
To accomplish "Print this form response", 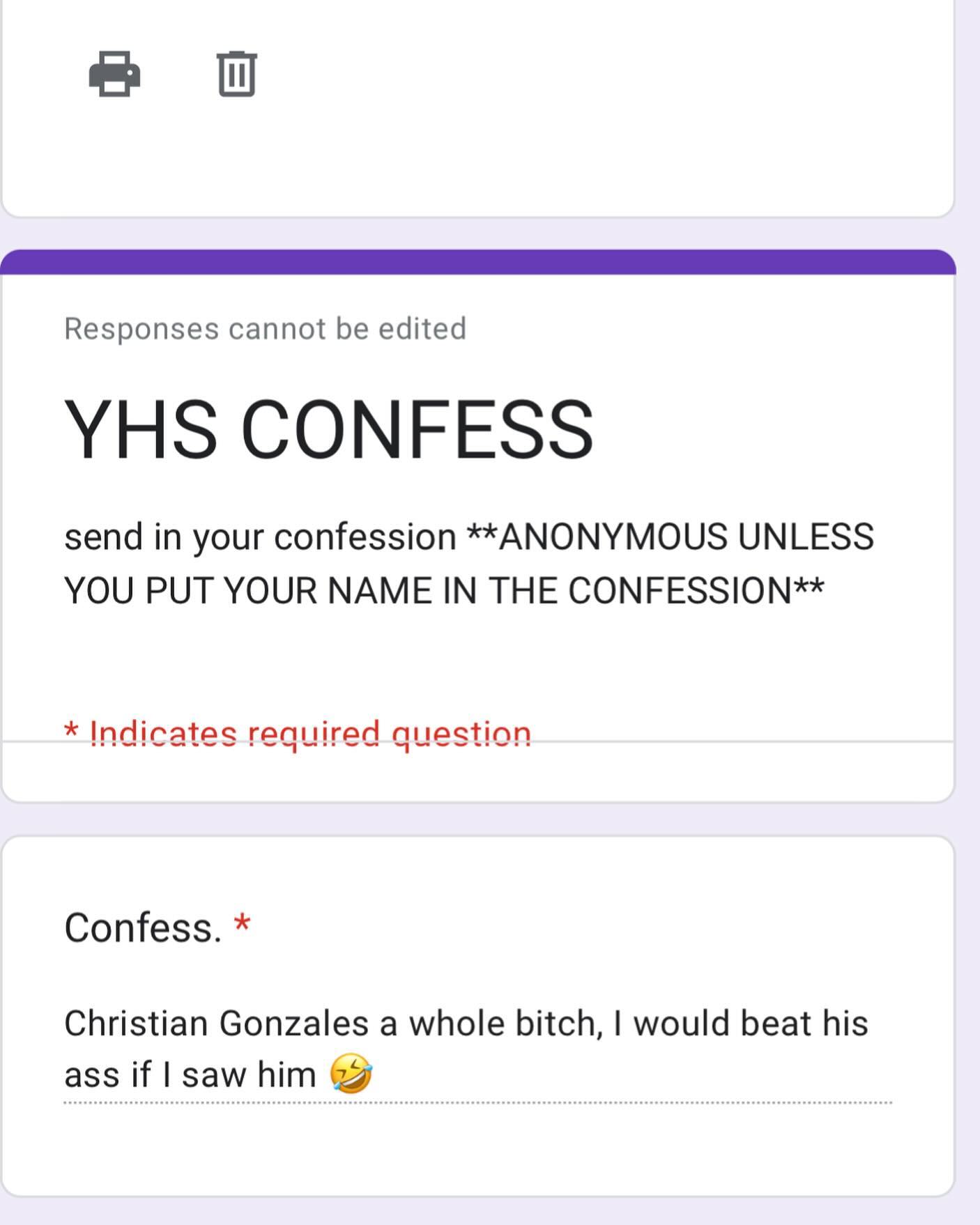I will 115,74.
